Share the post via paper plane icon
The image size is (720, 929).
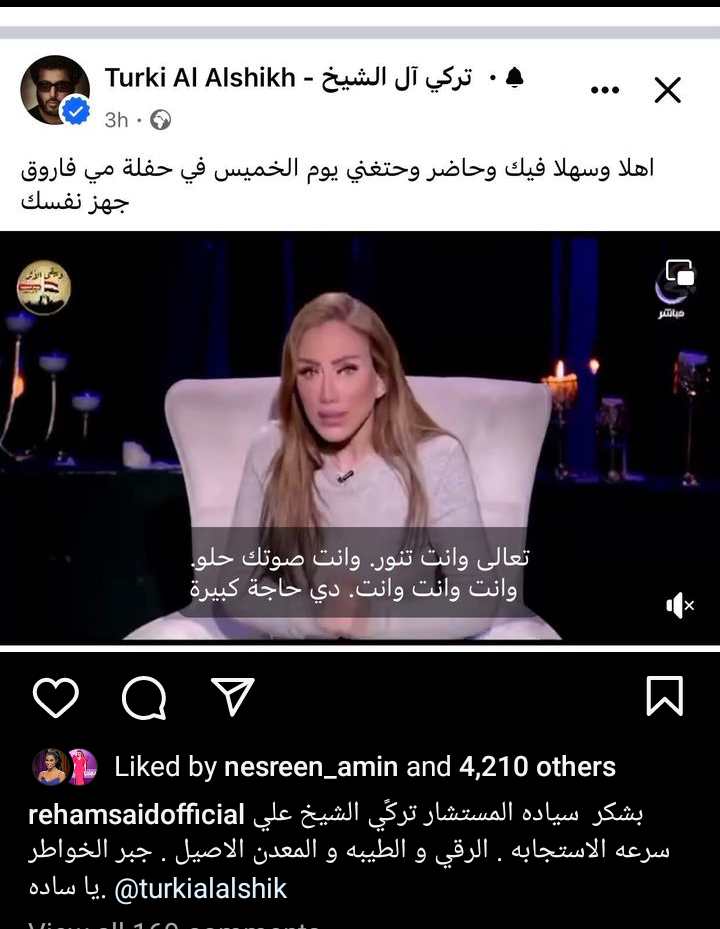point(233,696)
